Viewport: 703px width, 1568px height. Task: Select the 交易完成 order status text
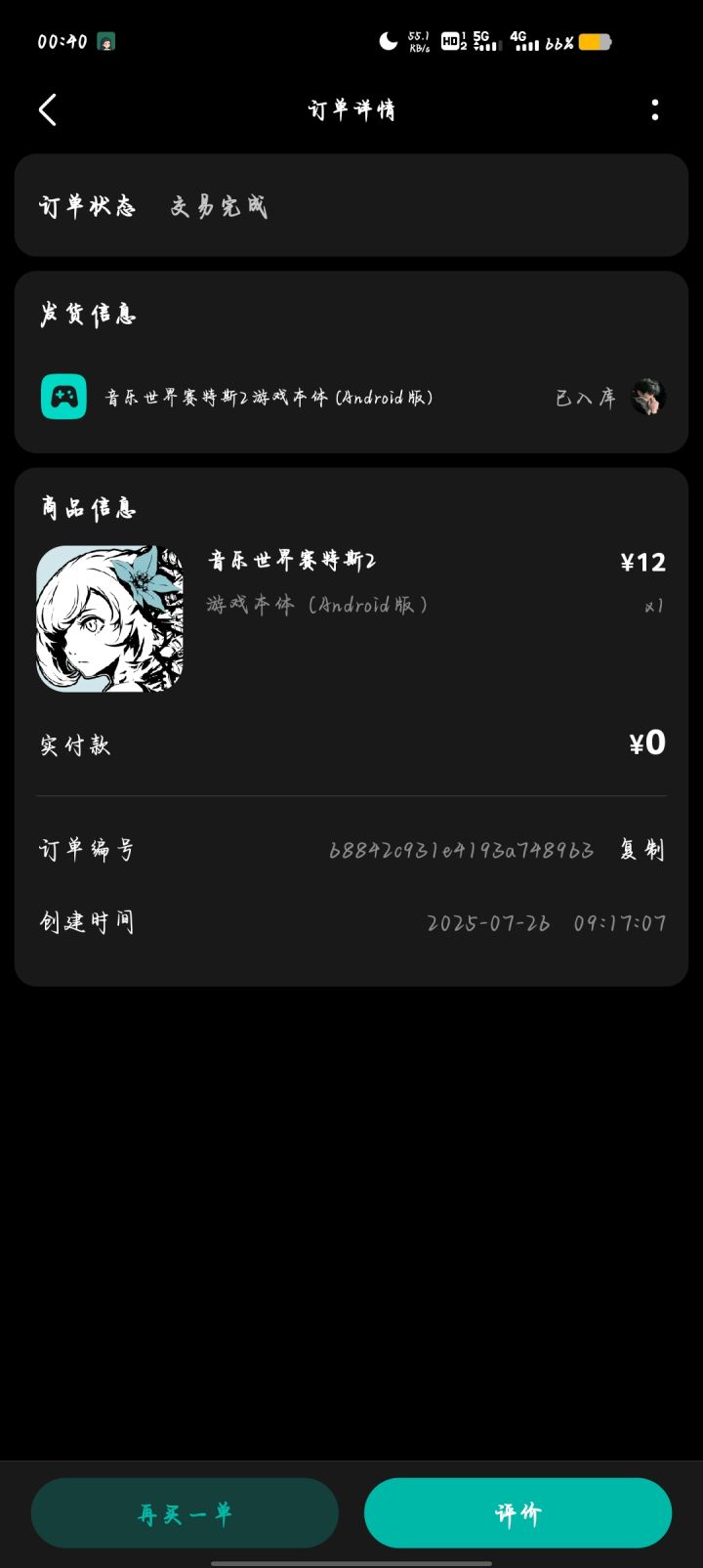217,206
